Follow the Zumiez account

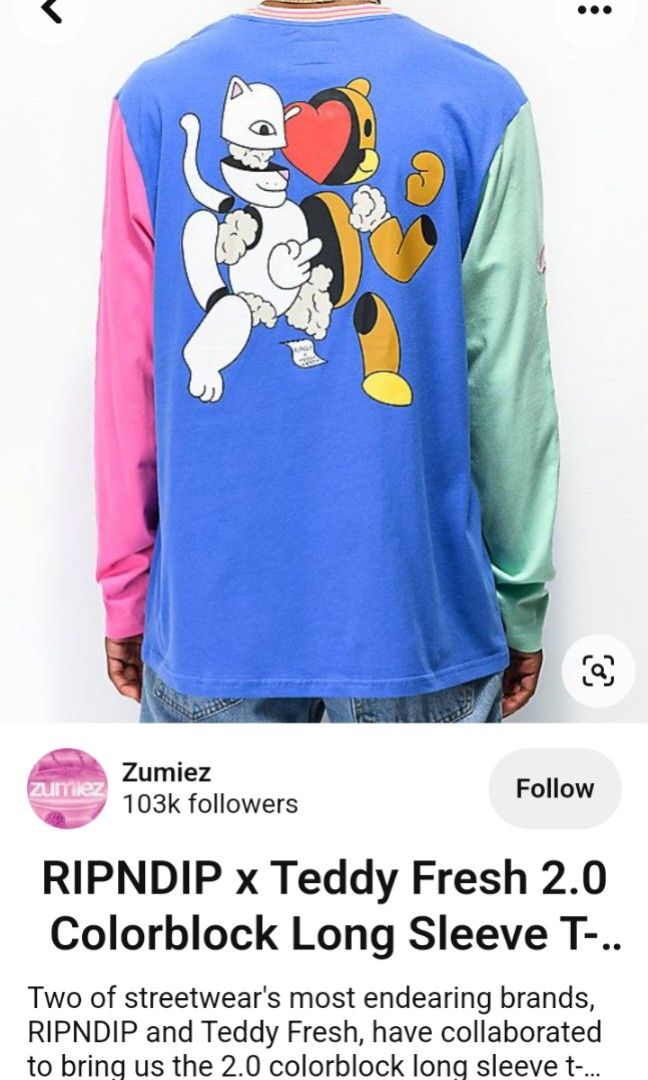coord(554,789)
